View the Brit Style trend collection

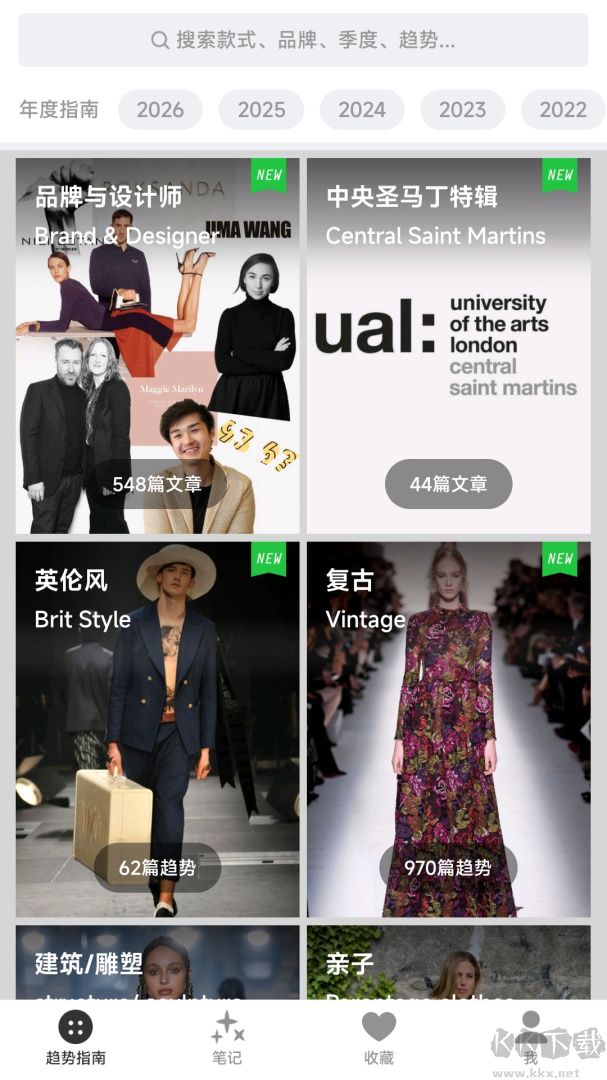[157, 729]
